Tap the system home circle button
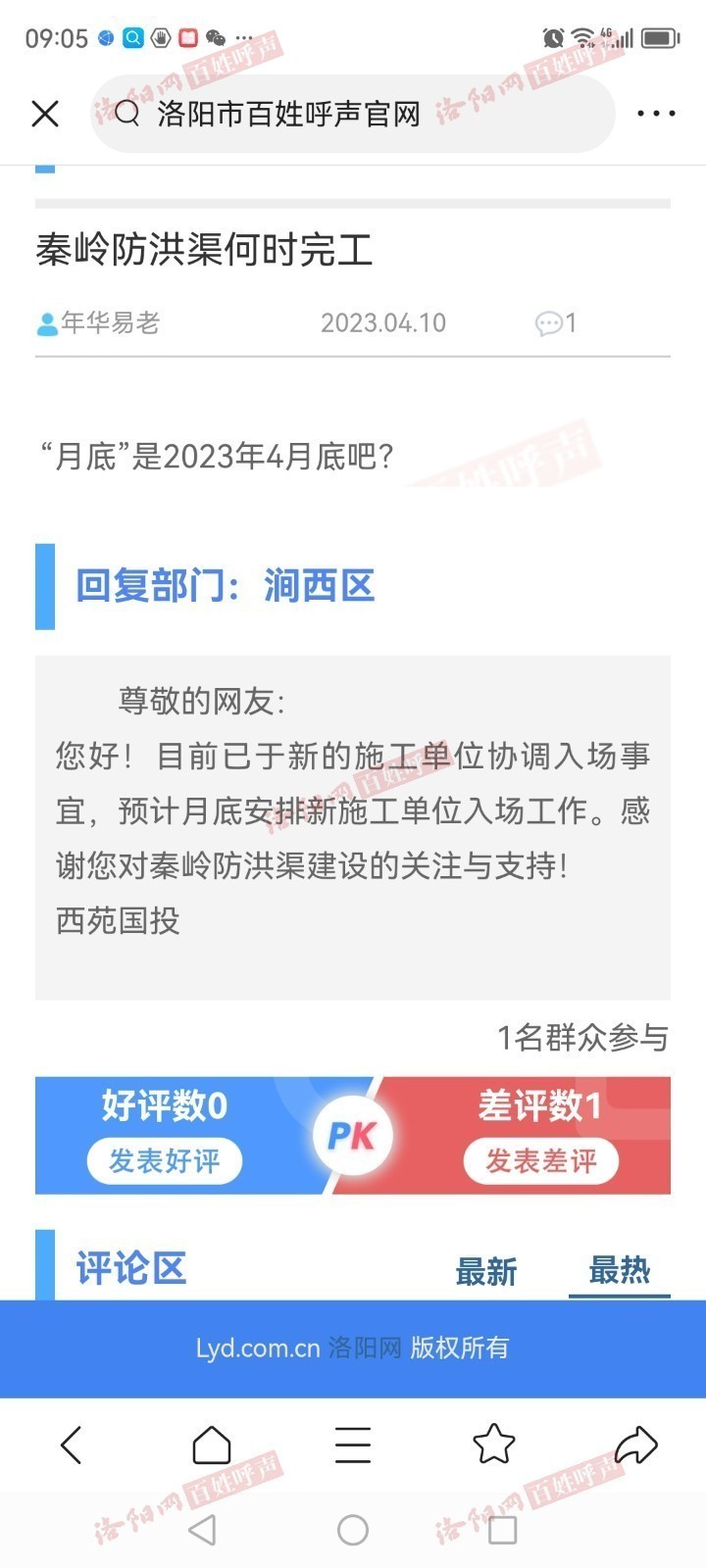This screenshot has width=706, height=1568. click(353, 1530)
